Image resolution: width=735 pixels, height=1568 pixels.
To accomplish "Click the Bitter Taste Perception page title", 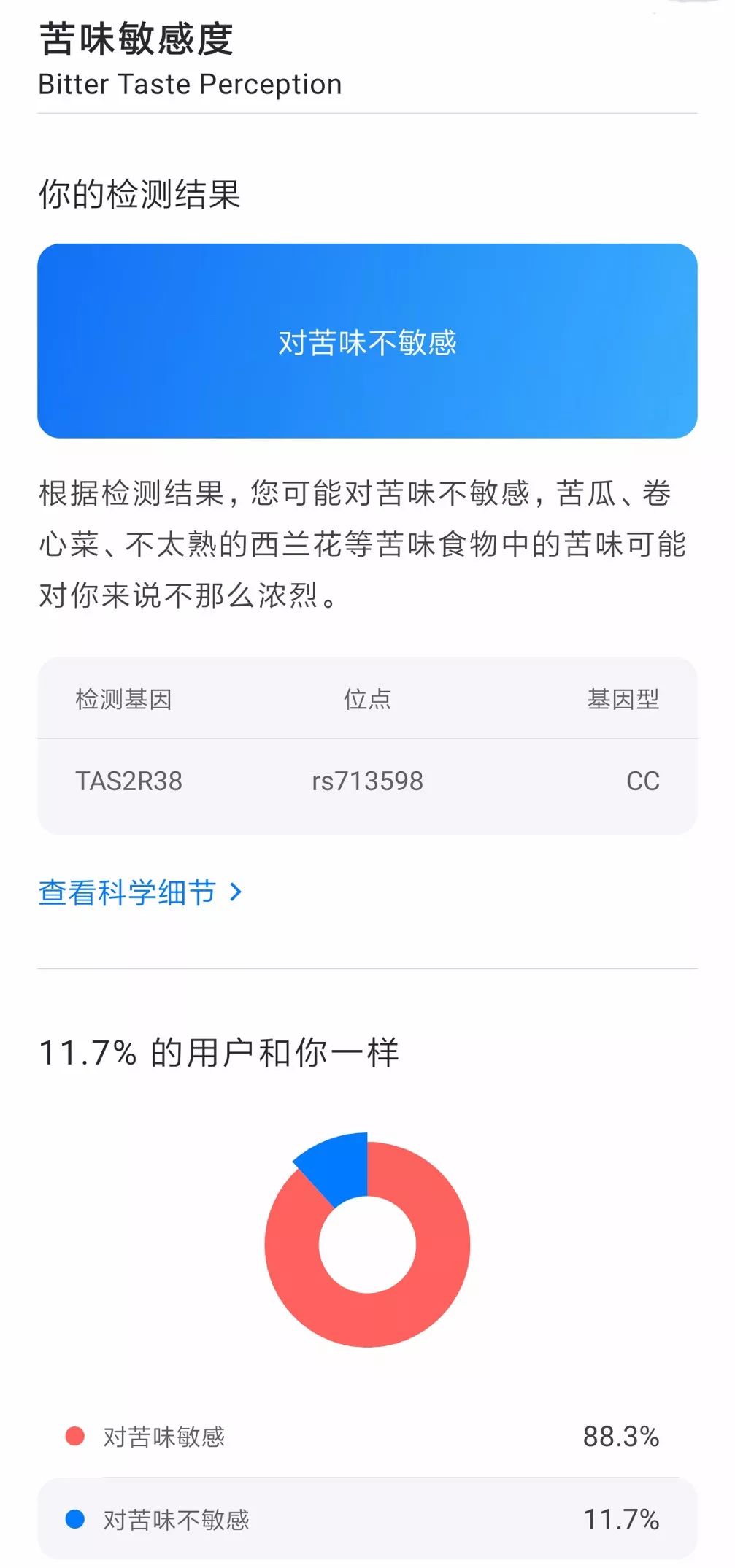I will [190, 85].
